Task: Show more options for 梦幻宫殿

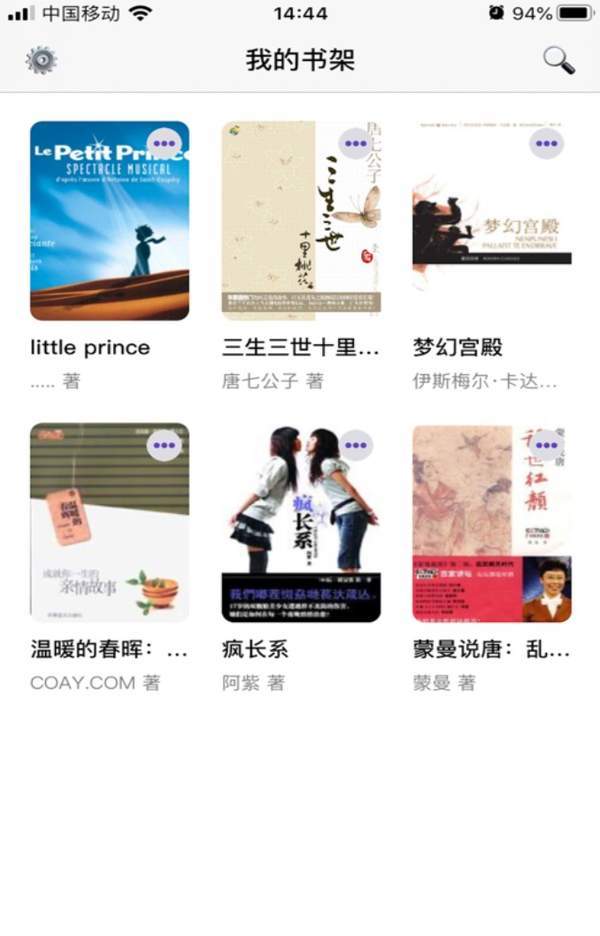Action: [x=546, y=144]
